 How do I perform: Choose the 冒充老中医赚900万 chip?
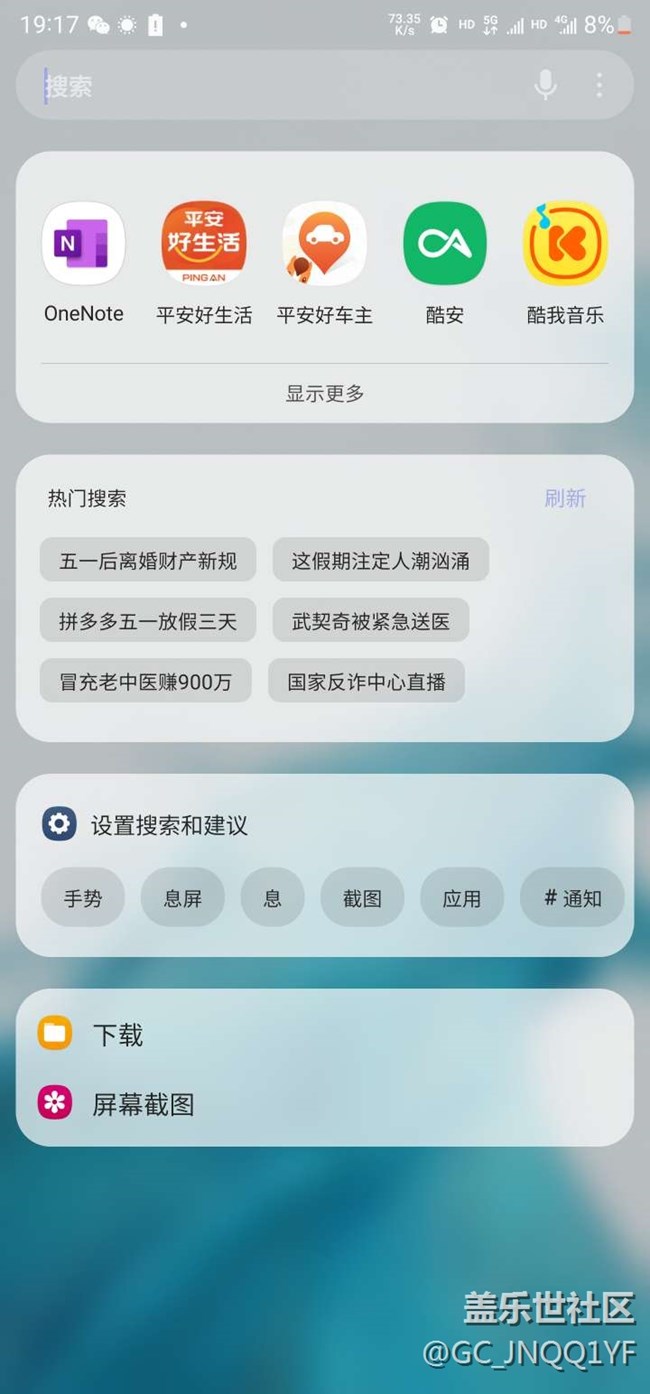click(x=146, y=682)
